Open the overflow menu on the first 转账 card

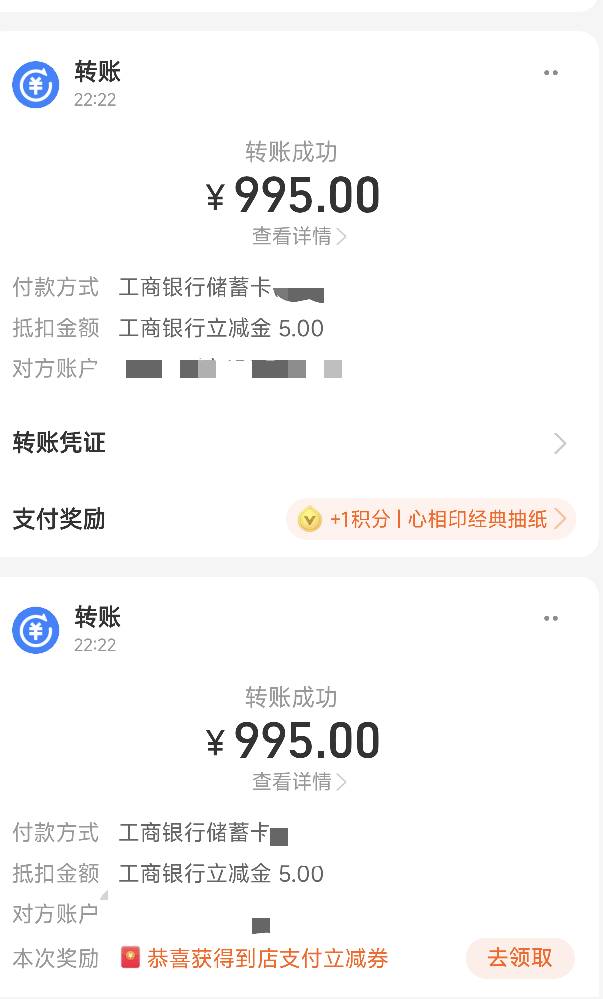click(x=551, y=73)
